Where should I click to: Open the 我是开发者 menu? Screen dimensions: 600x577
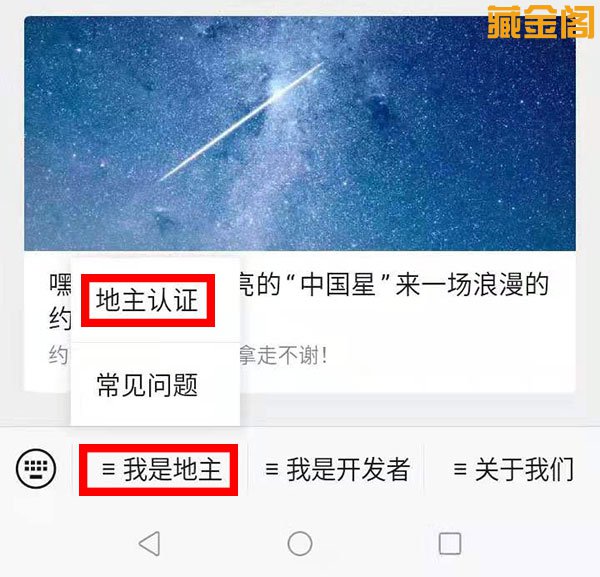[336, 469]
